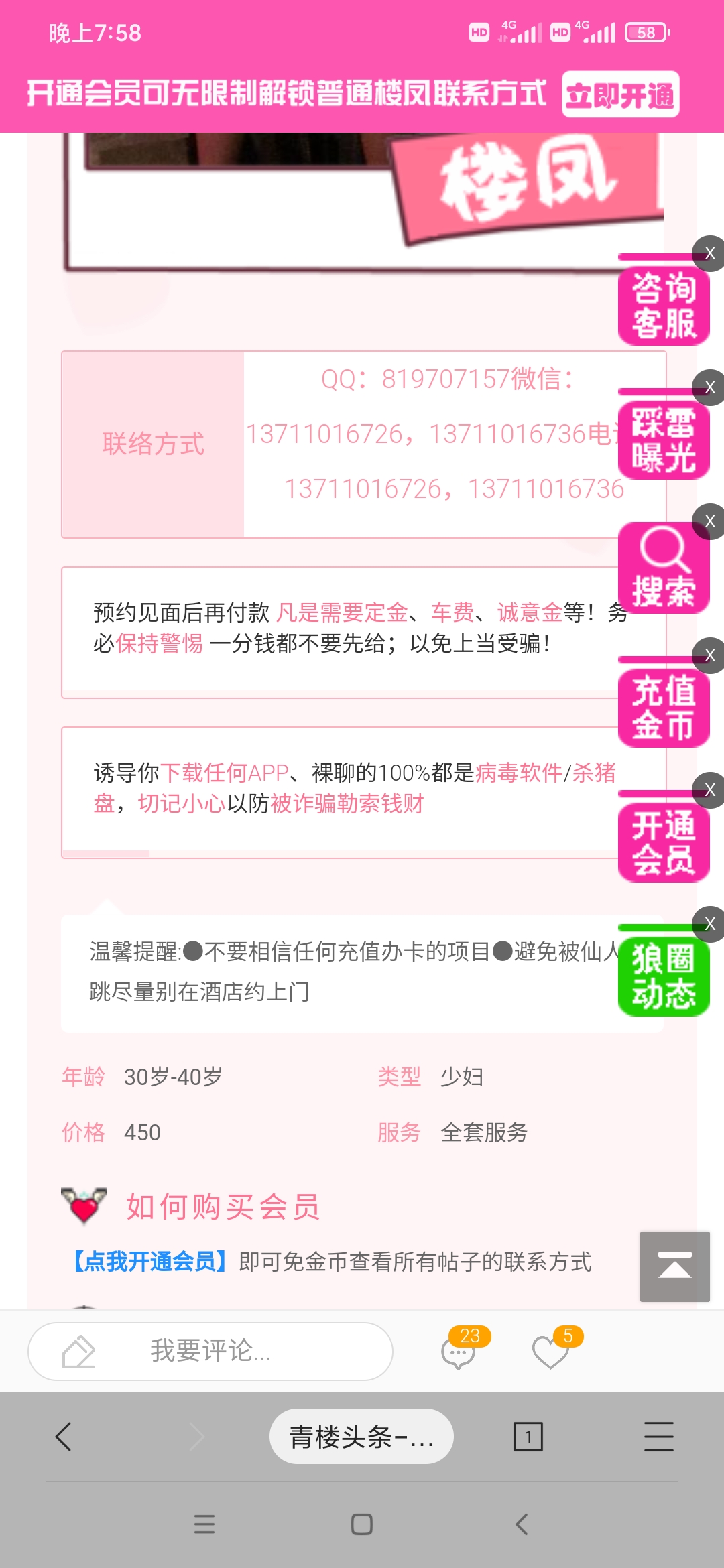This screenshot has height=1568, width=724.
Task: Close the 搜索 floating button
Action: pyautogui.click(x=709, y=521)
